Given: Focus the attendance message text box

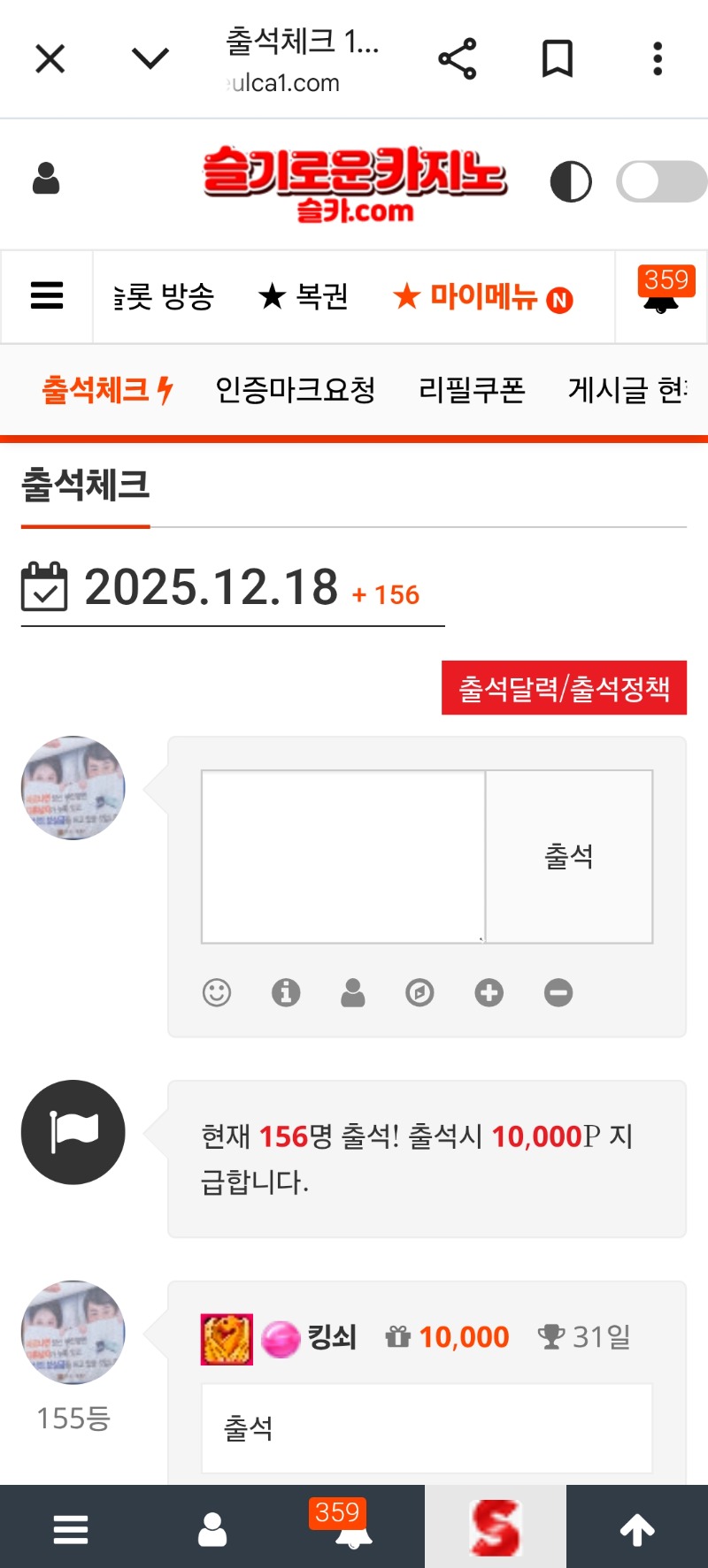Looking at the screenshot, I should (x=343, y=856).
